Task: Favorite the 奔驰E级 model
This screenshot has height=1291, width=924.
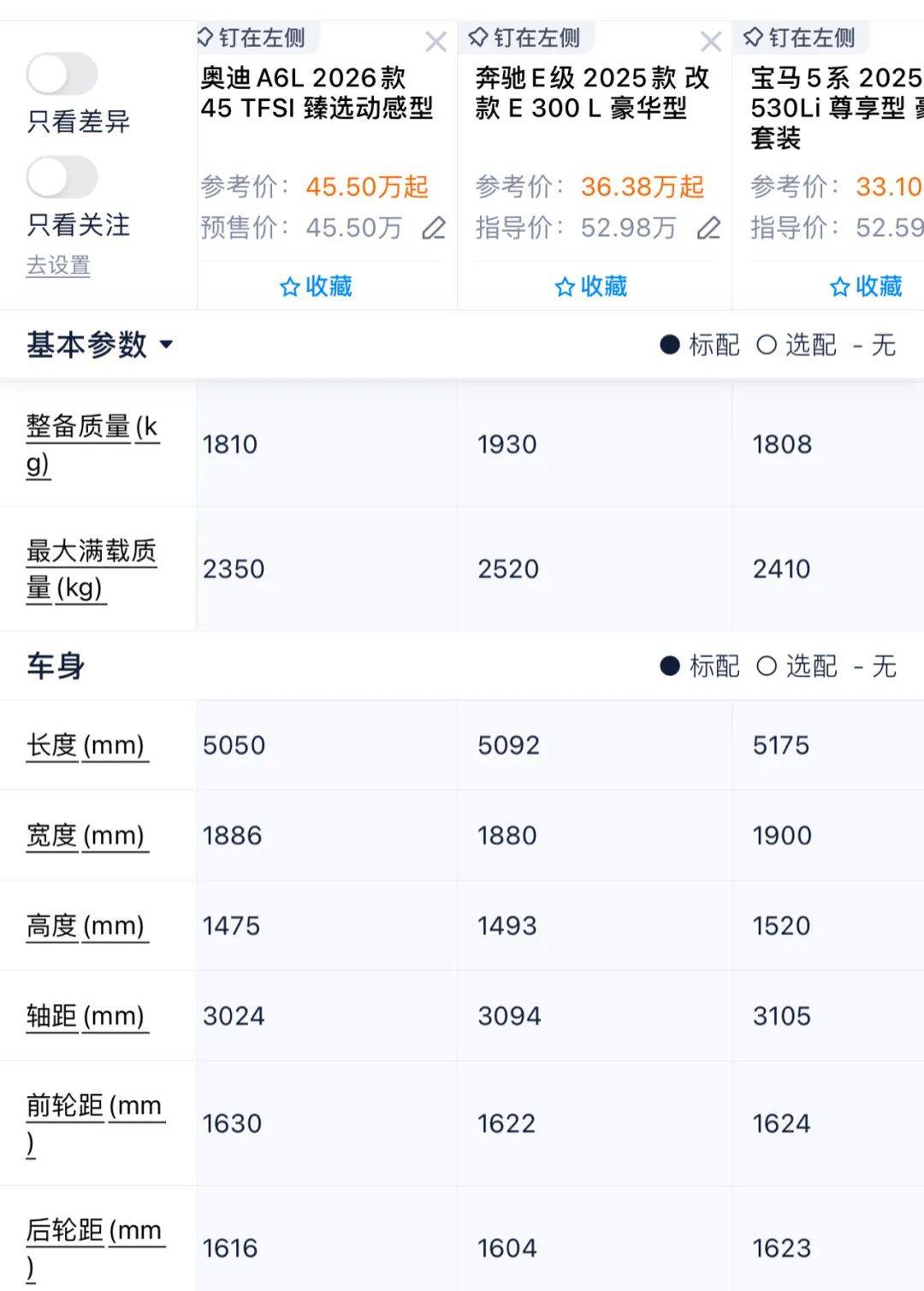Action: coord(591,286)
